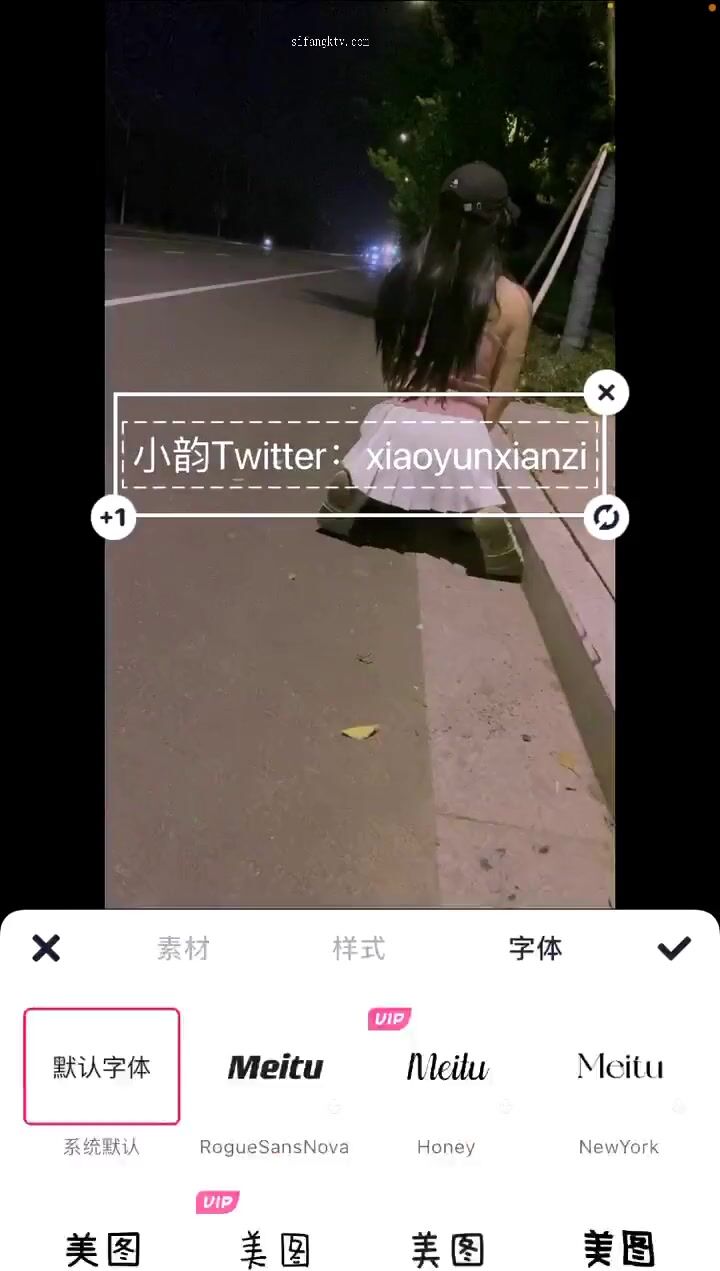Choose the RogueSansNova font
720x1271 pixels.
pos(275,1067)
